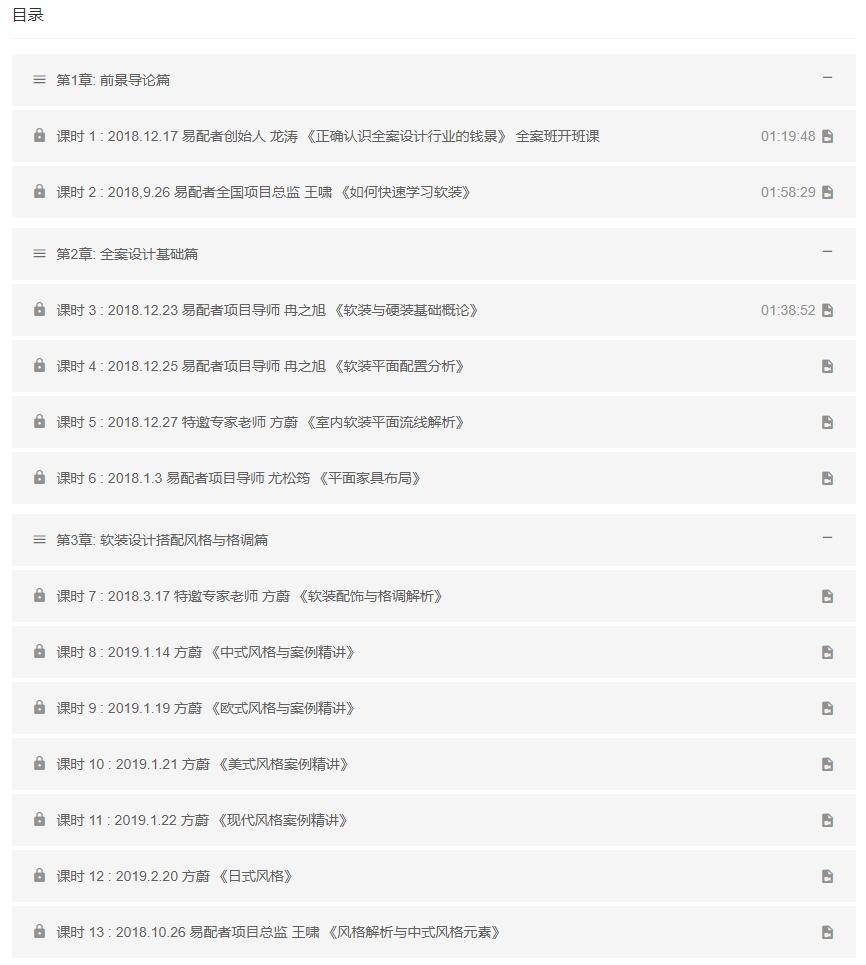Open 课时 3 软装与硬装基础概论
This screenshot has height=965, width=866.
[267, 310]
